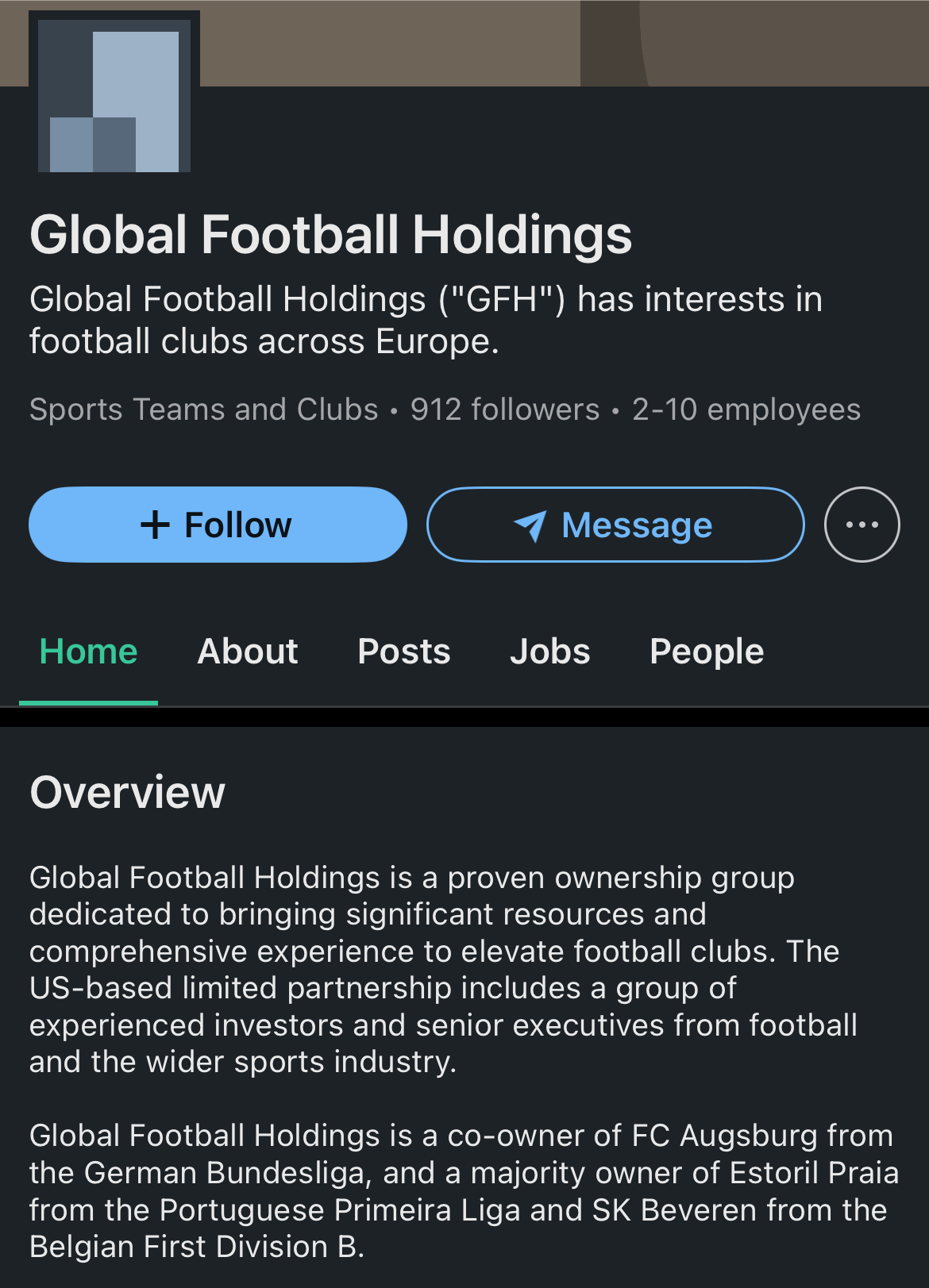Open the more options menu
The height and width of the screenshot is (1288, 929).
tap(862, 525)
